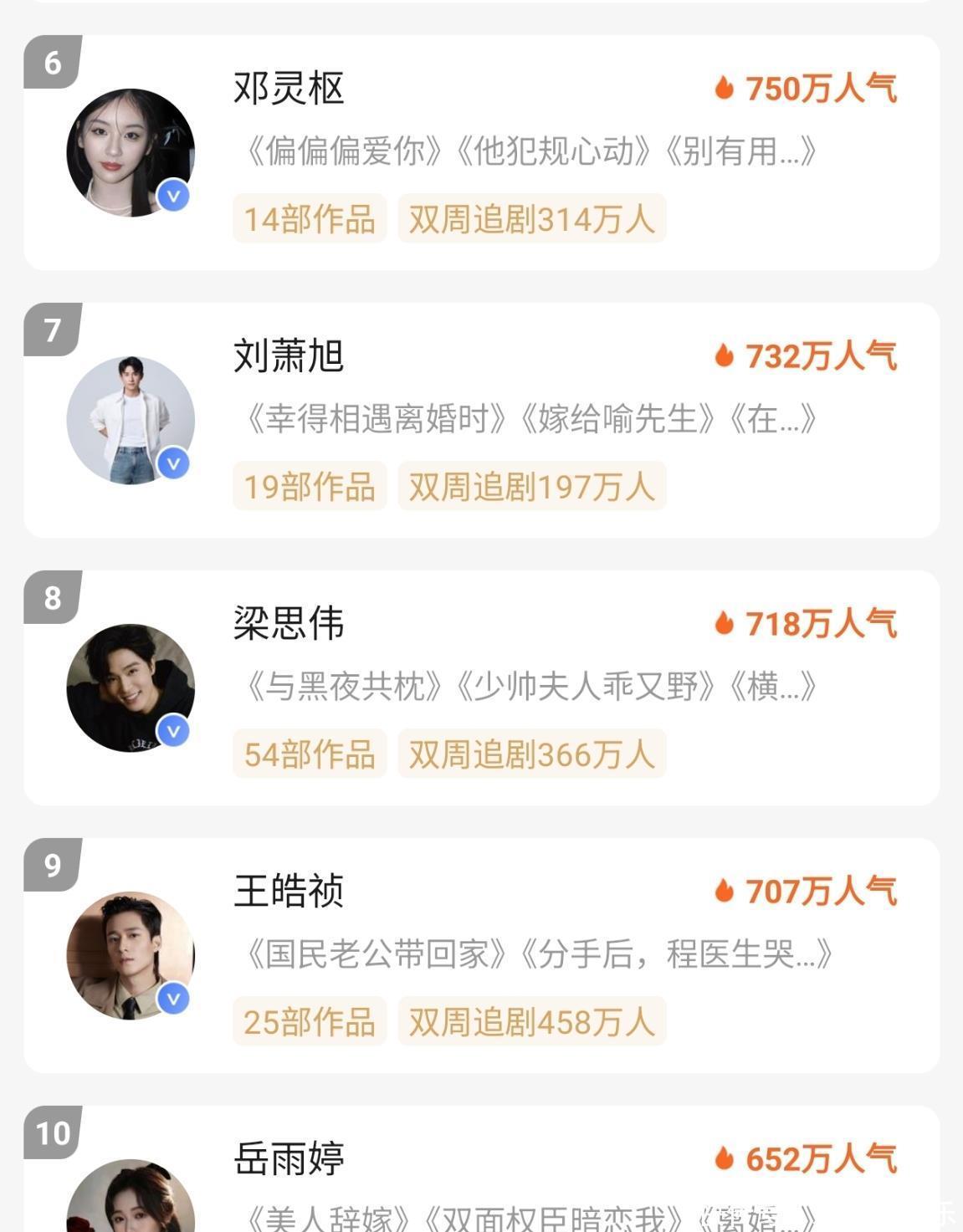The width and height of the screenshot is (963, 1232).
Task: Open 邓灵枢's ranking card
Action: pyautogui.click(x=481, y=152)
